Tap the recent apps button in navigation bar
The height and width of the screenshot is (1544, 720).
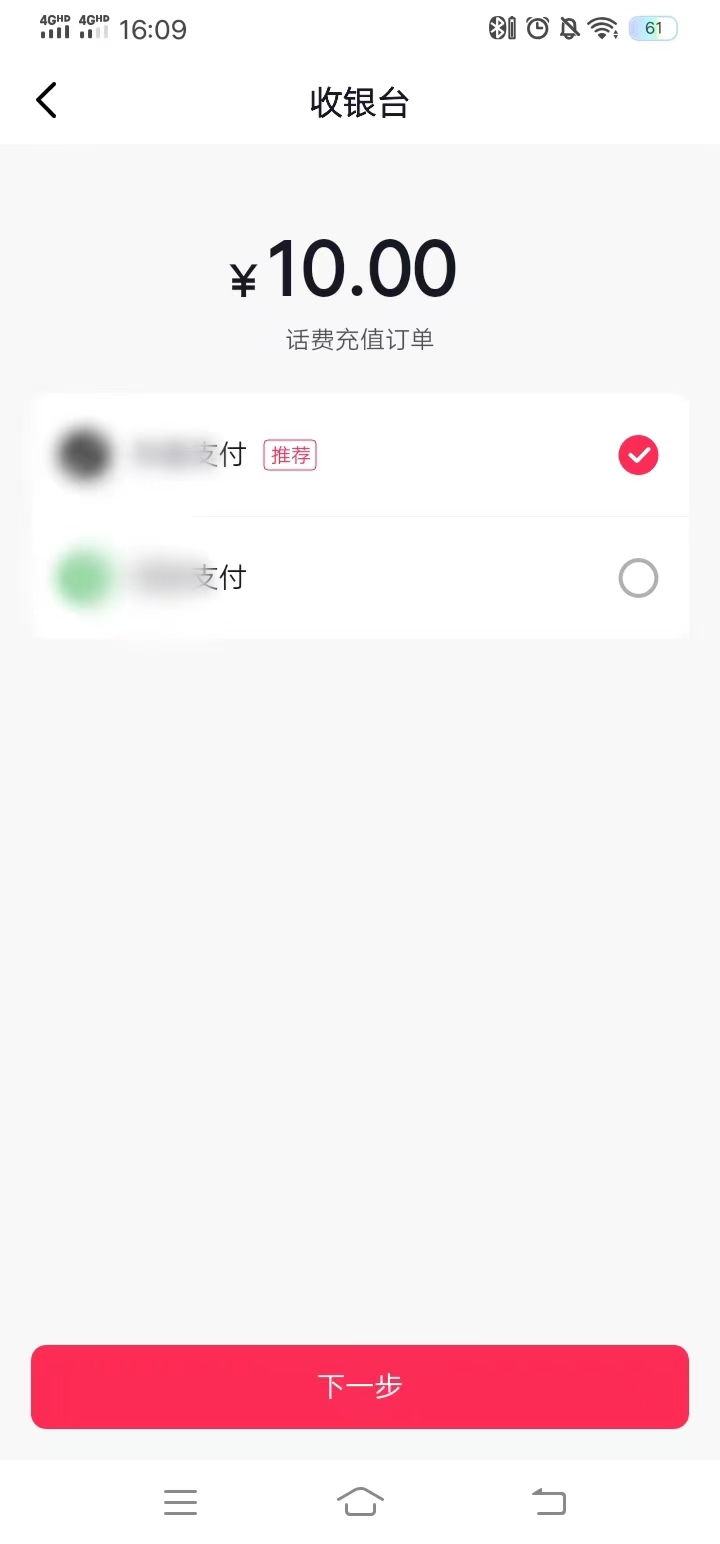181,1501
